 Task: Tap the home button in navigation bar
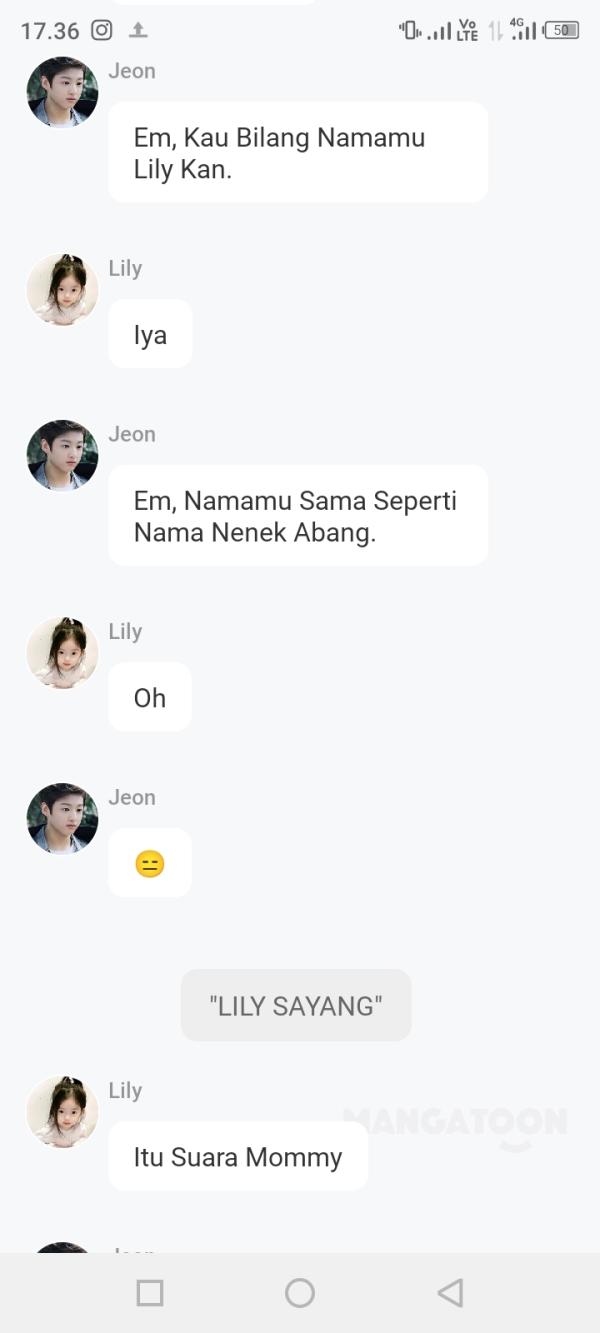click(x=300, y=1293)
